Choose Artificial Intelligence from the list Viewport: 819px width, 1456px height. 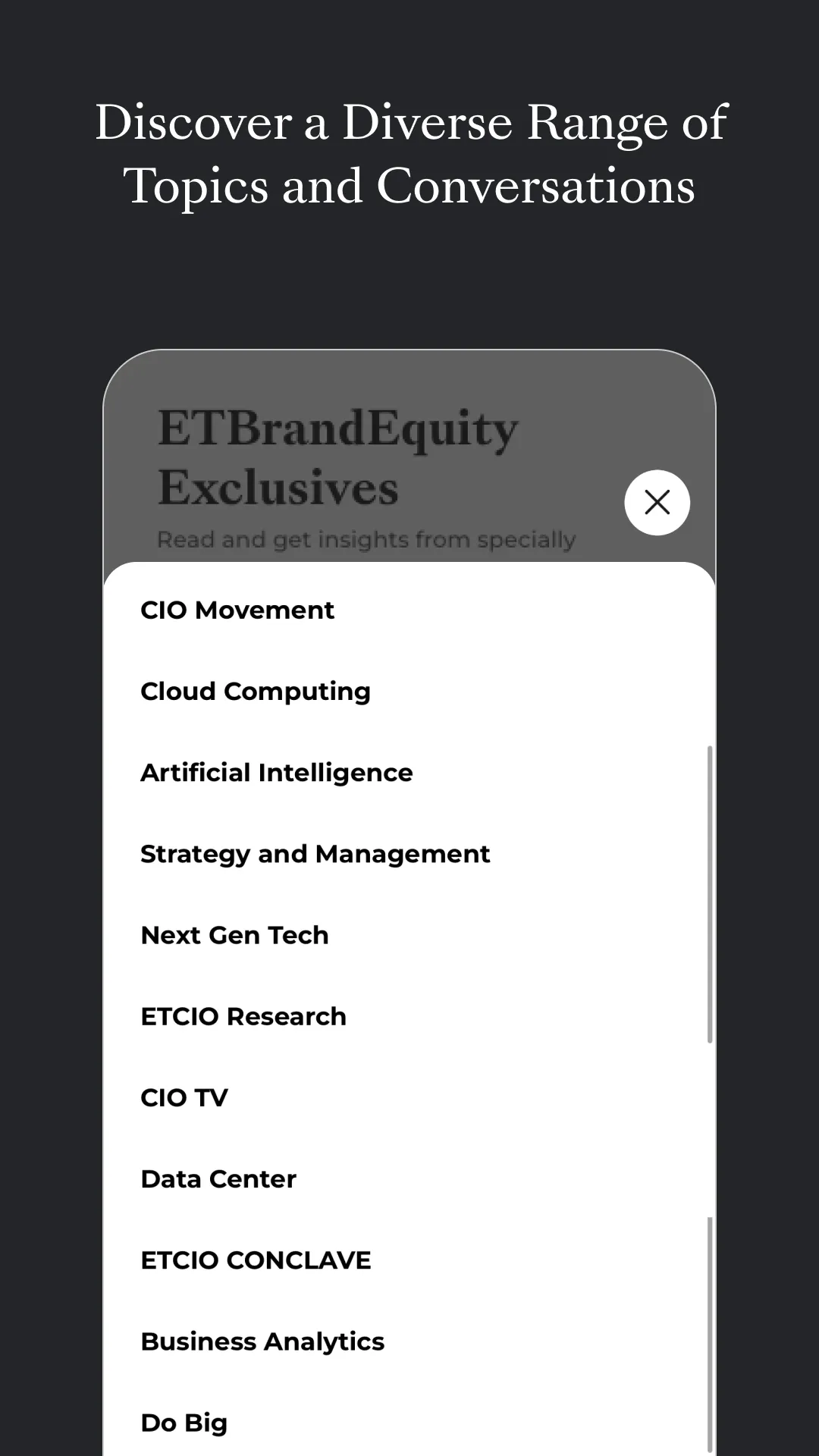click(x=276, y=772)
